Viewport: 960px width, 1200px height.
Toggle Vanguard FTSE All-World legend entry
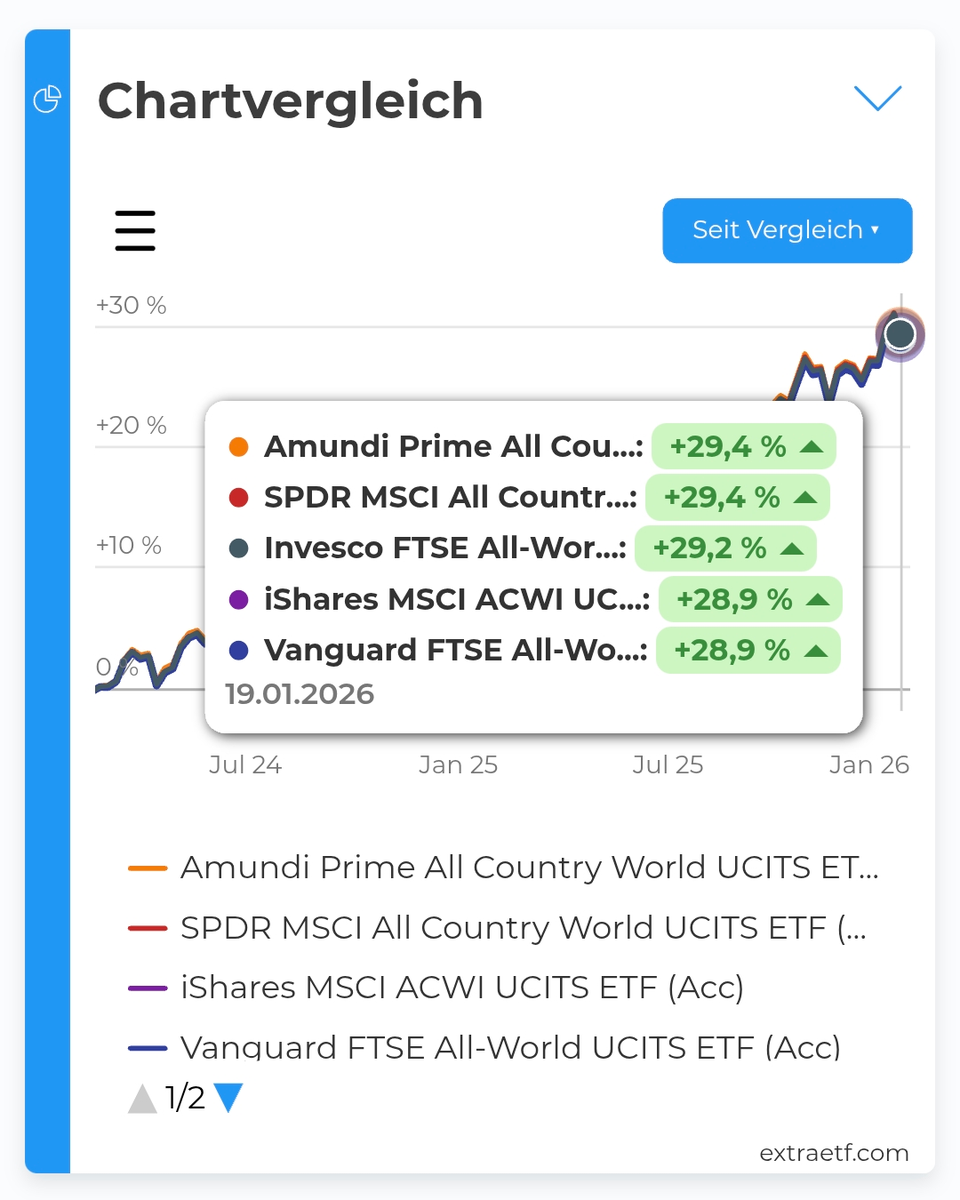point(509,1047)
